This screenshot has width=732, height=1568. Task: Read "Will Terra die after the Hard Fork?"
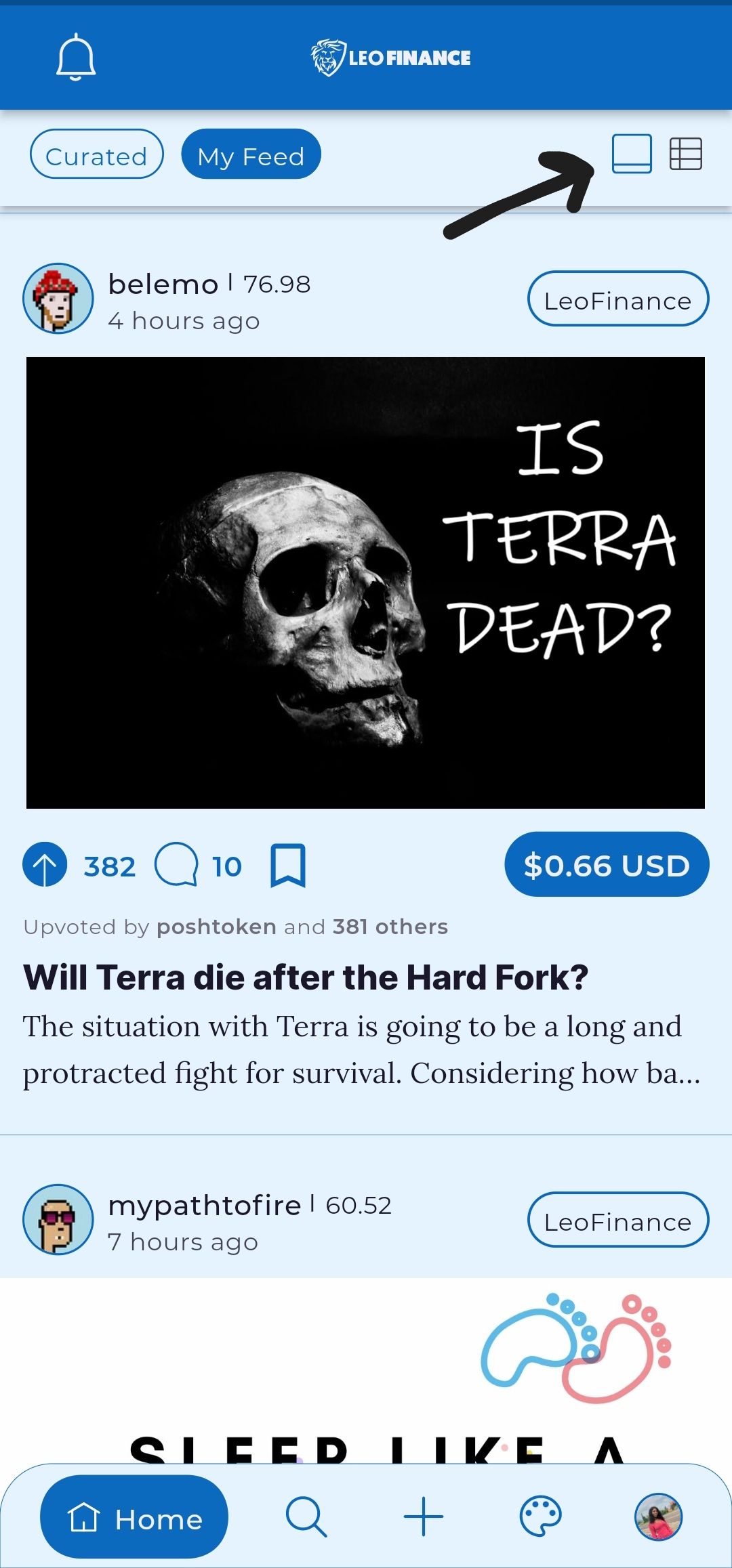306,977
